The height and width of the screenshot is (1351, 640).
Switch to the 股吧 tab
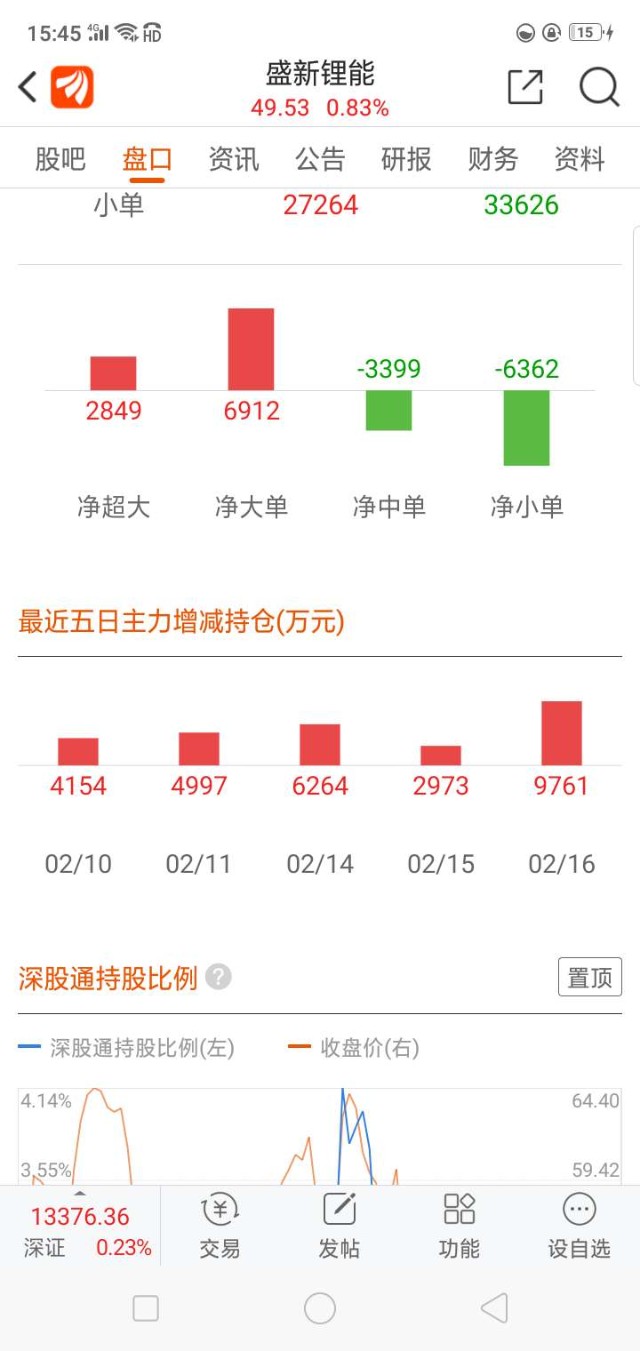point(60,159)
